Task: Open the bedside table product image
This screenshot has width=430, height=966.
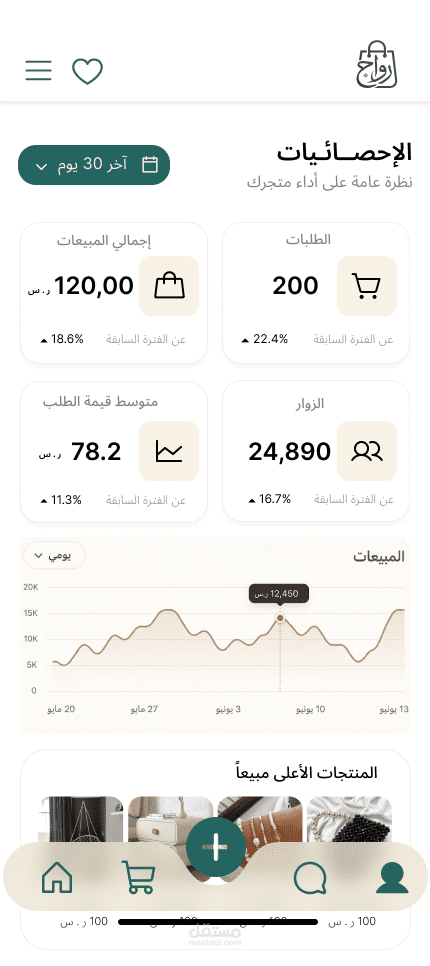Action: 171,819
